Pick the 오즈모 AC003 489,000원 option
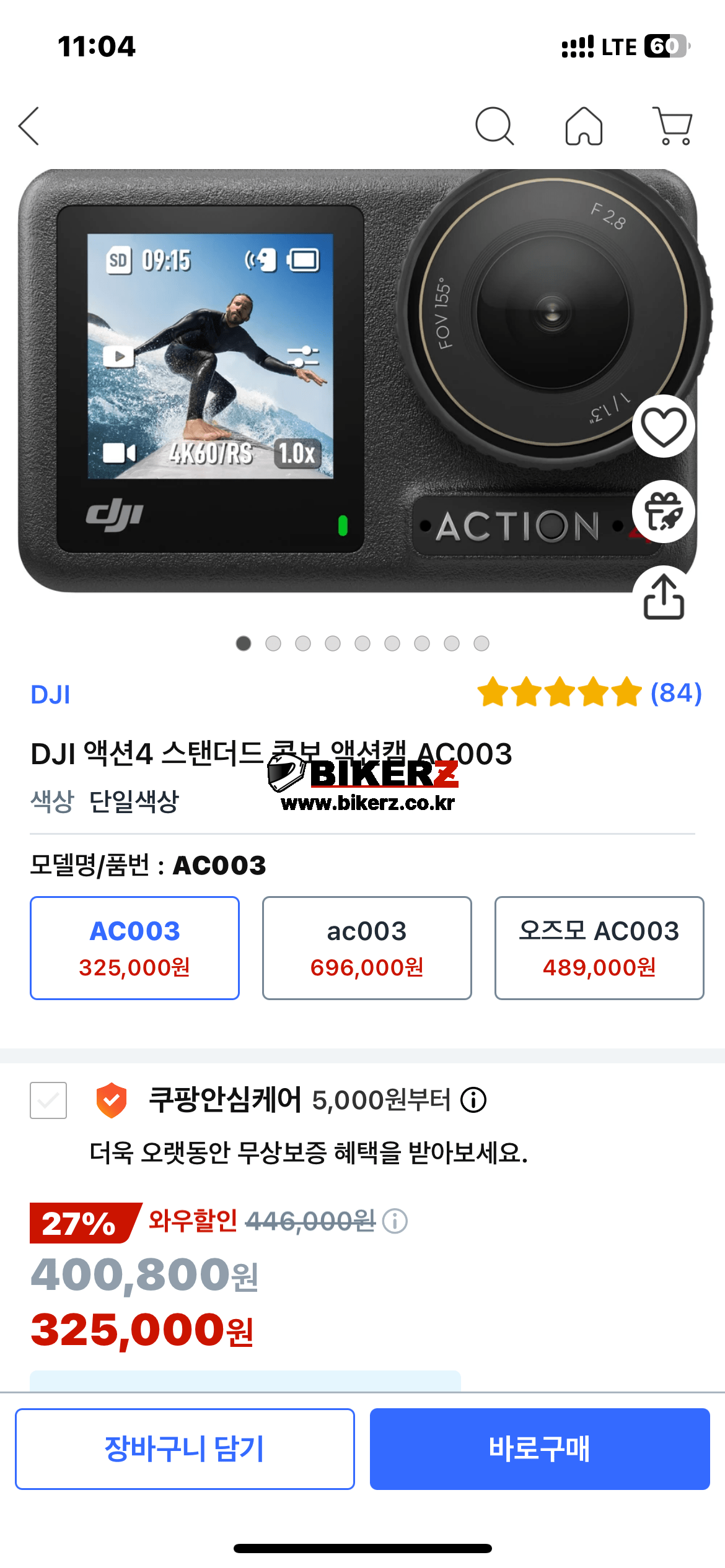725x1568 pixels. [599, 947]
